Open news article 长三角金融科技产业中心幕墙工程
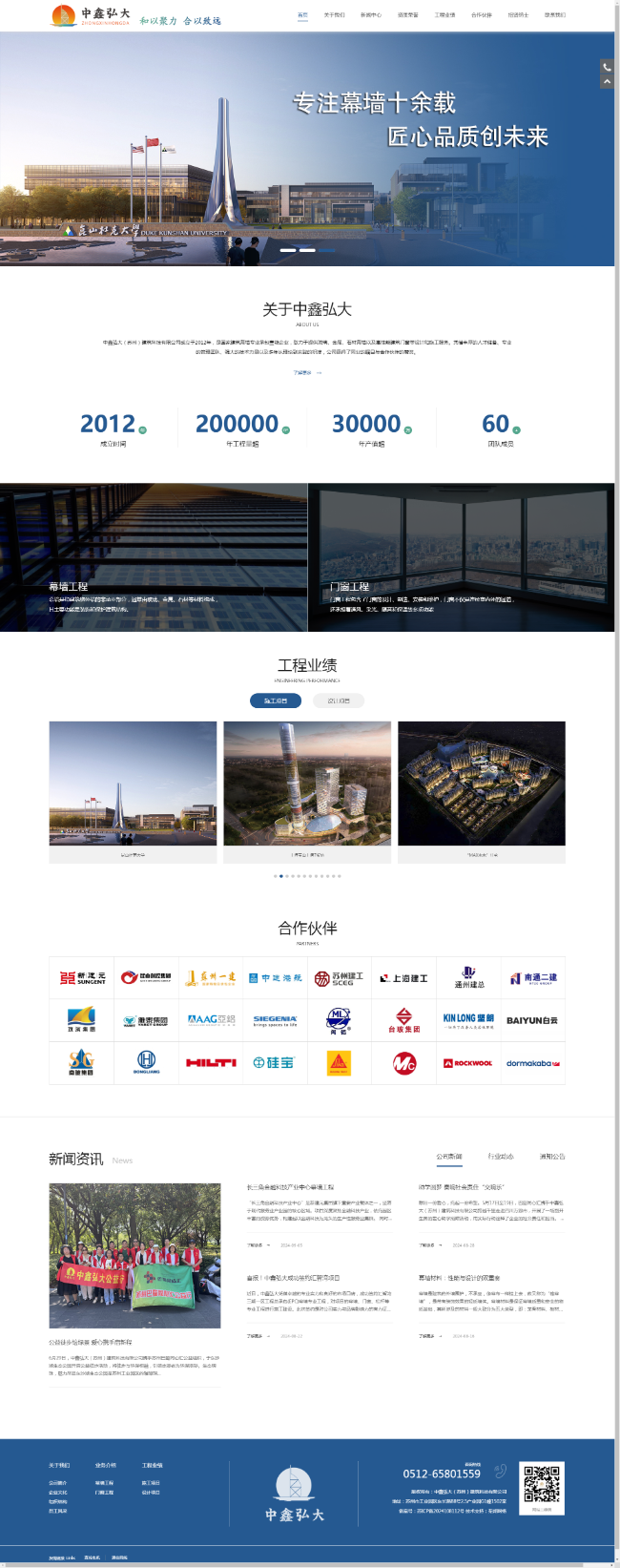620x1568 pixels. (290, 1187)
